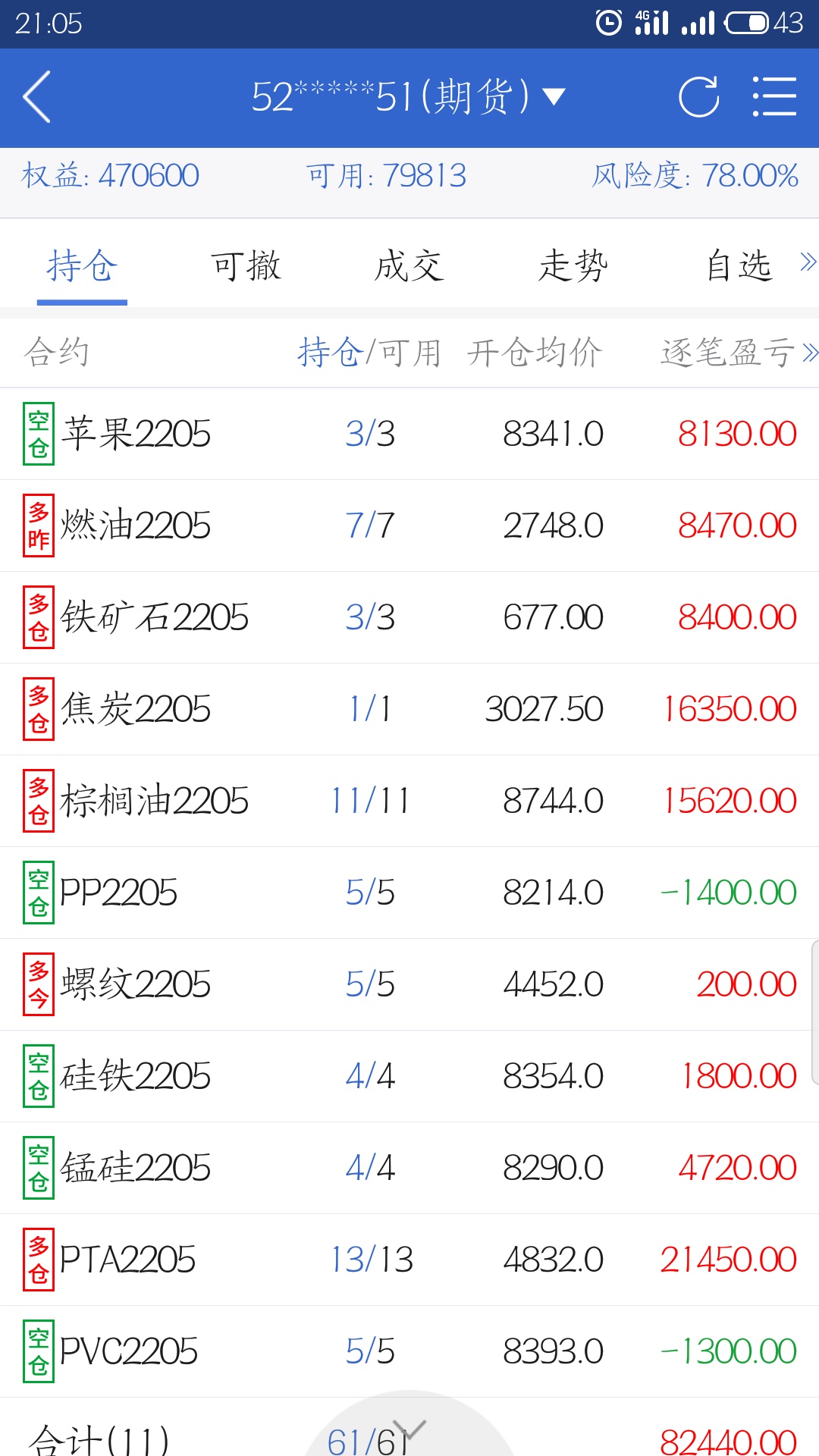Screen dimensions: 819x1456
Task: Open the 棕榈油2205 position row
Action: [x=409, y=801]
